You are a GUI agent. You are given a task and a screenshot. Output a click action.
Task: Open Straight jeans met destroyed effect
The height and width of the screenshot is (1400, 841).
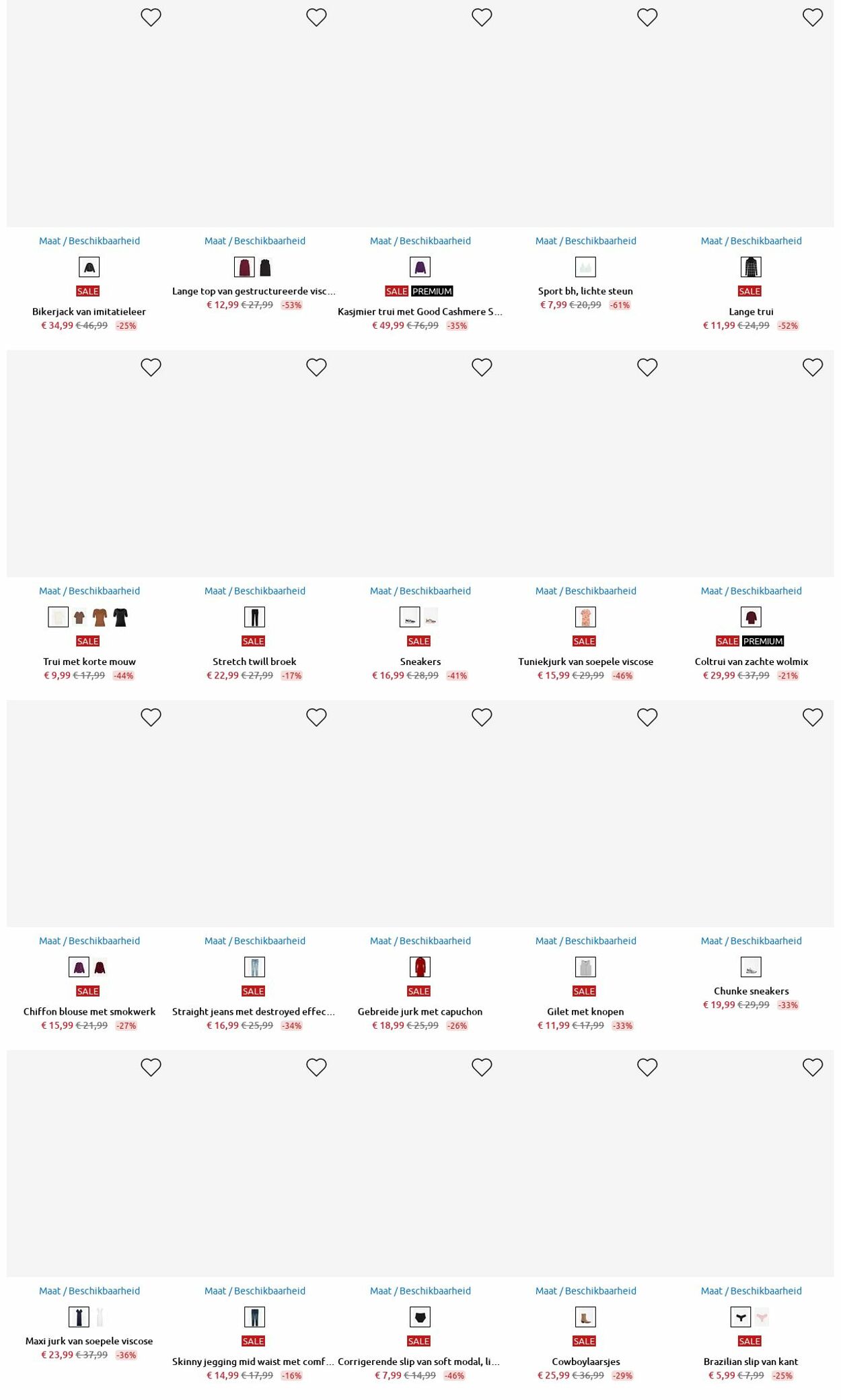click(254, 1011)
